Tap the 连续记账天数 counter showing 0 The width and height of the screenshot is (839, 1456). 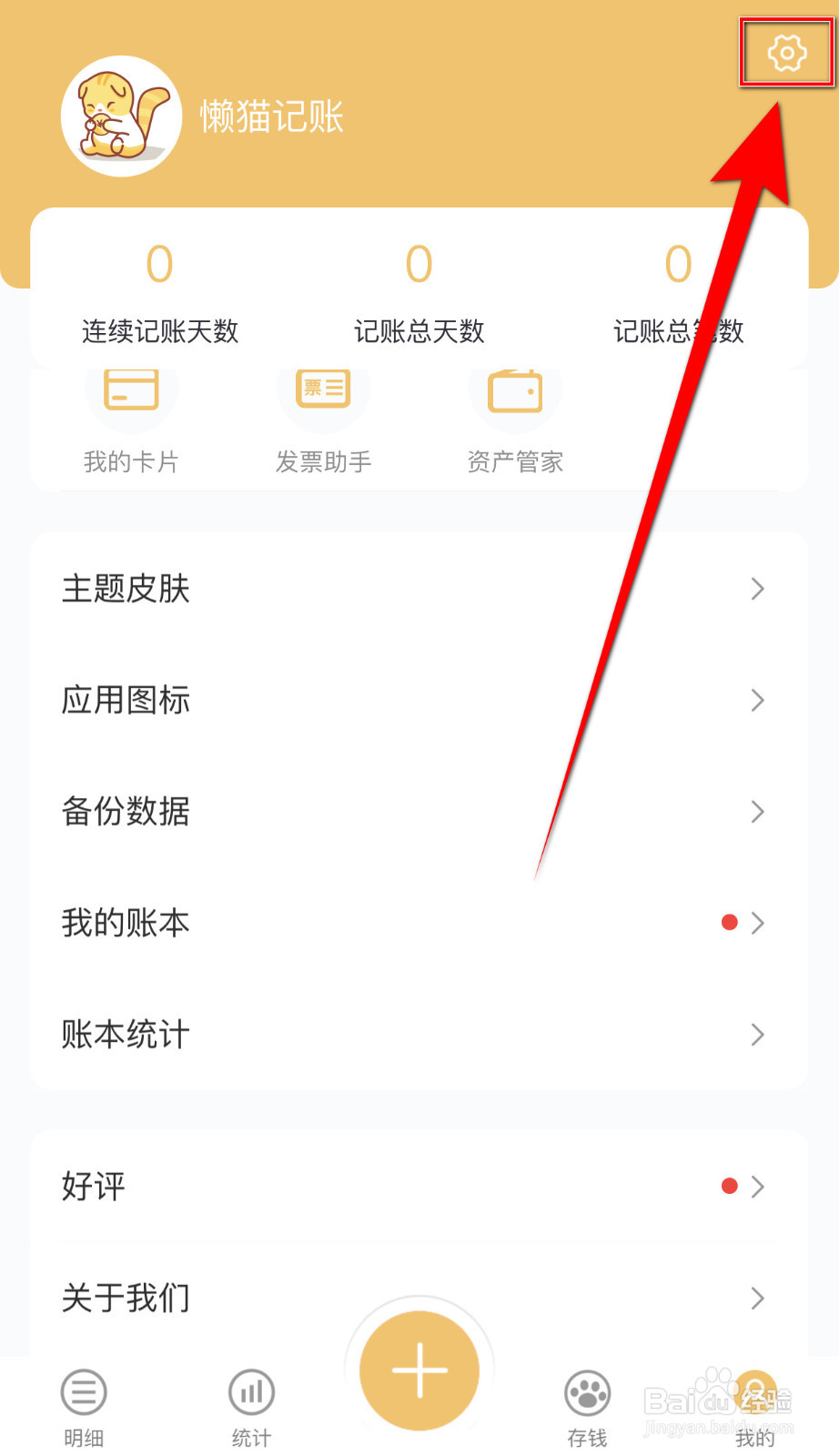tap(159, 291)
